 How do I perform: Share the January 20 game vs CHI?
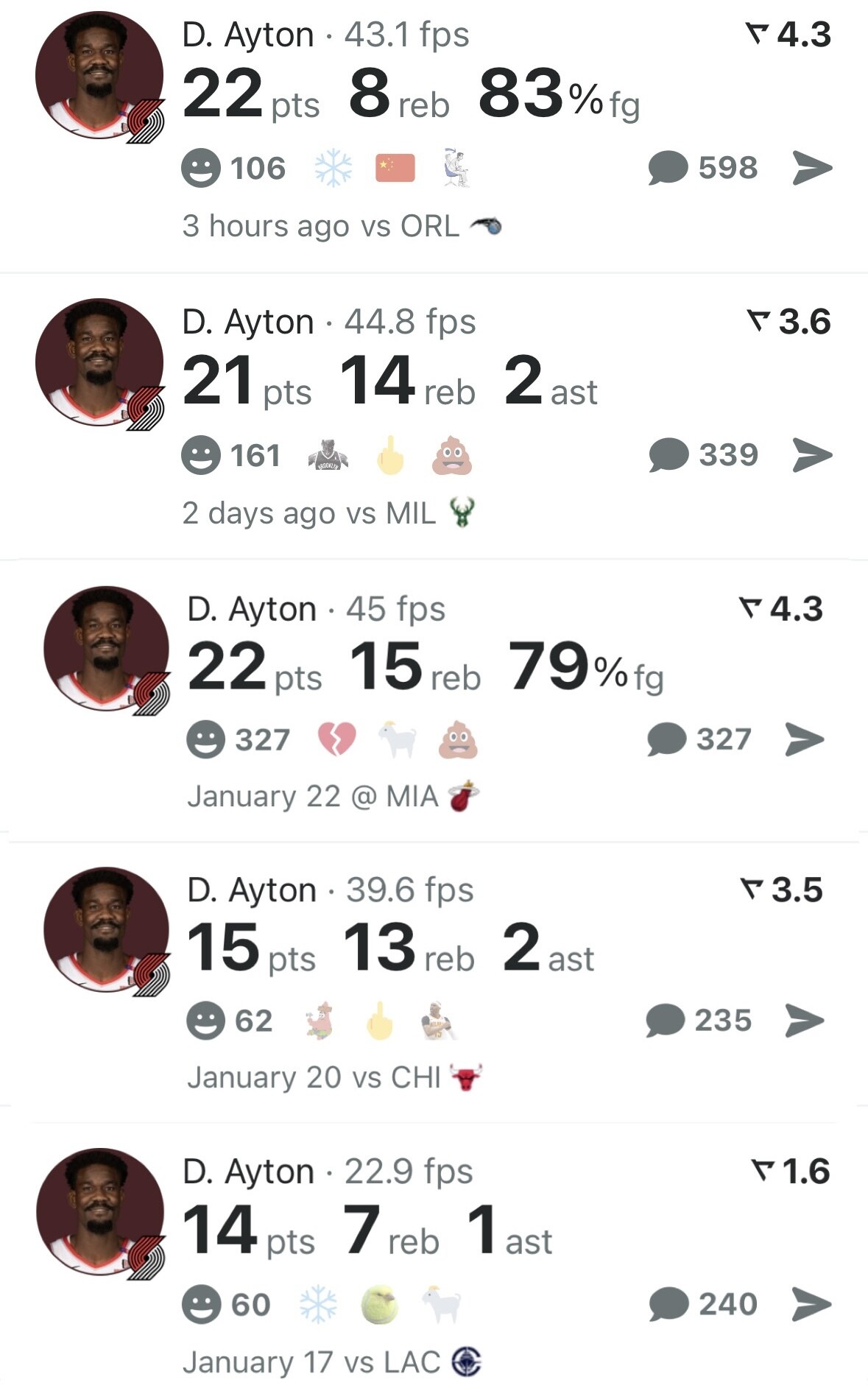(804, 1021)
